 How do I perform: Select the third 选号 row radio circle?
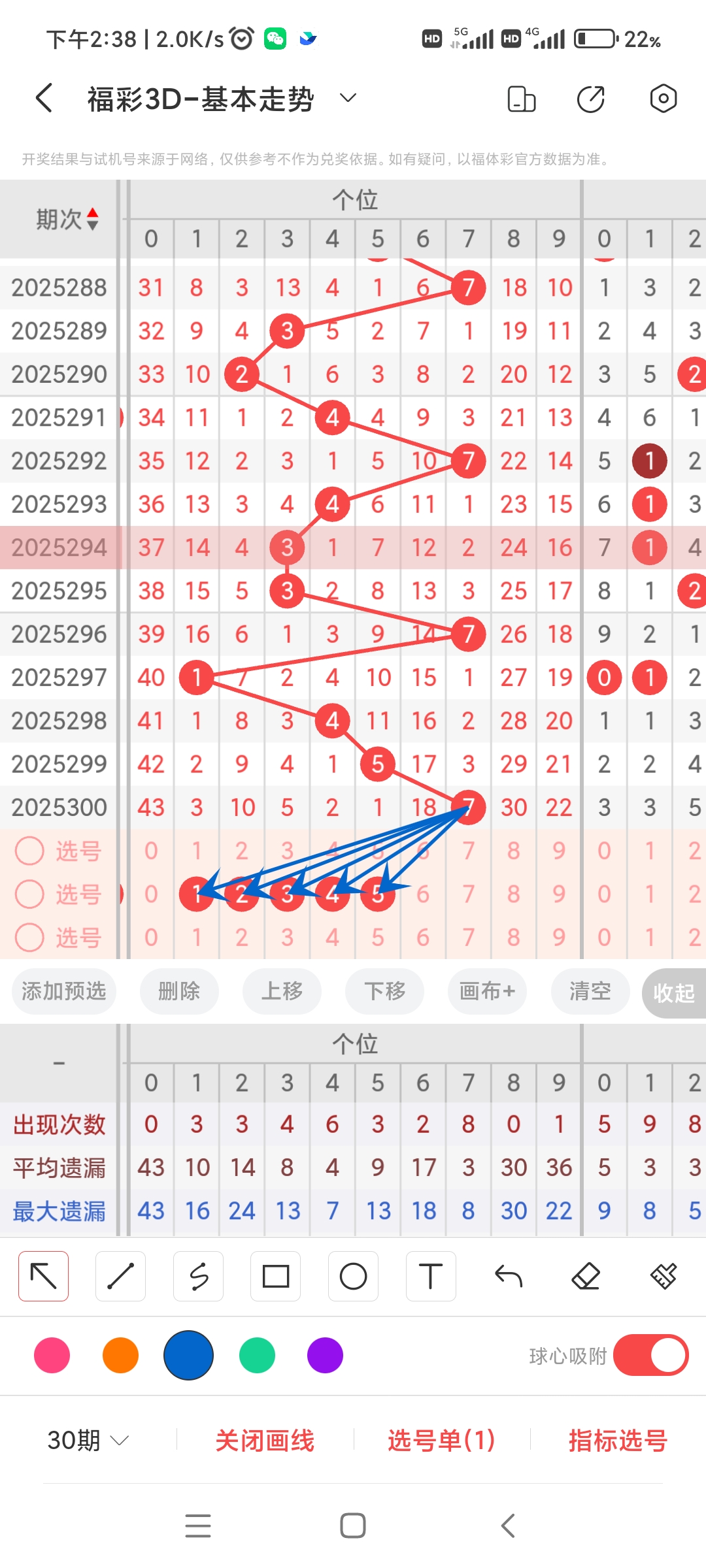[x=29, y=938]
